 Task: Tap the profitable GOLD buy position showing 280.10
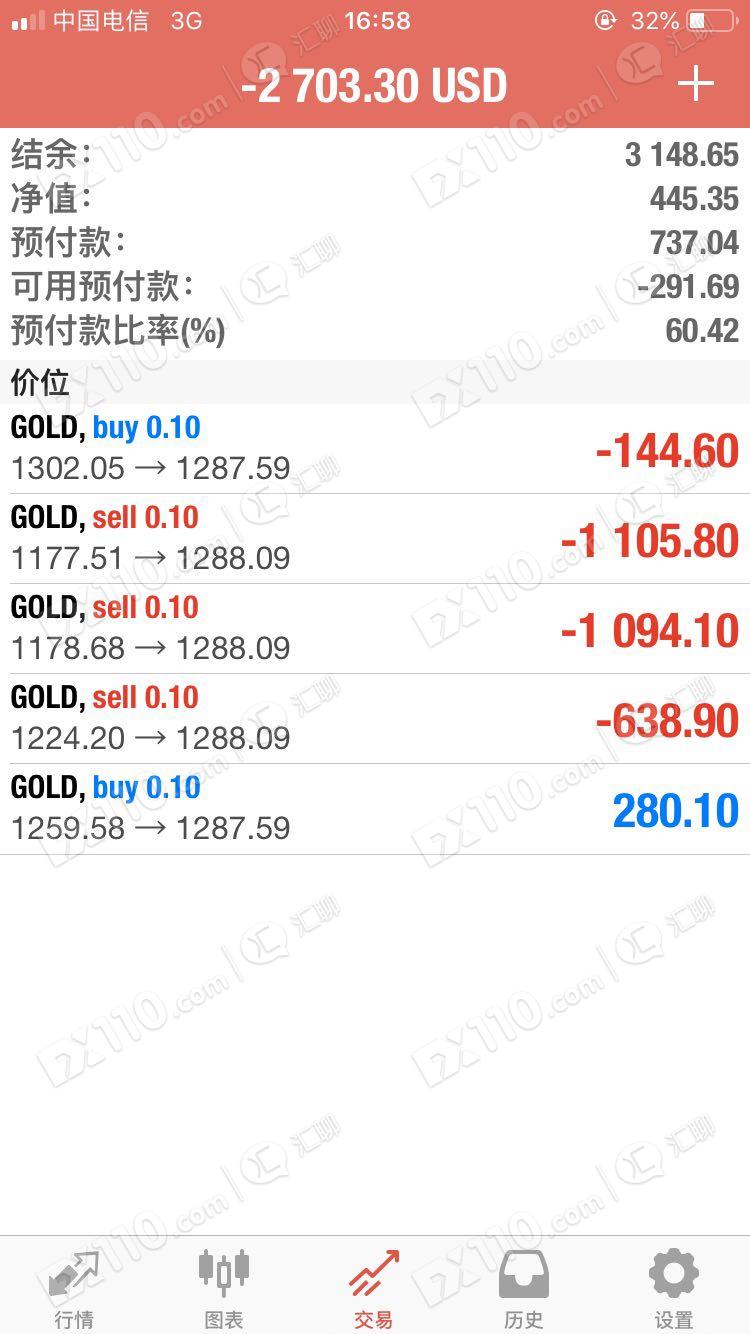[x=375, y=807]
